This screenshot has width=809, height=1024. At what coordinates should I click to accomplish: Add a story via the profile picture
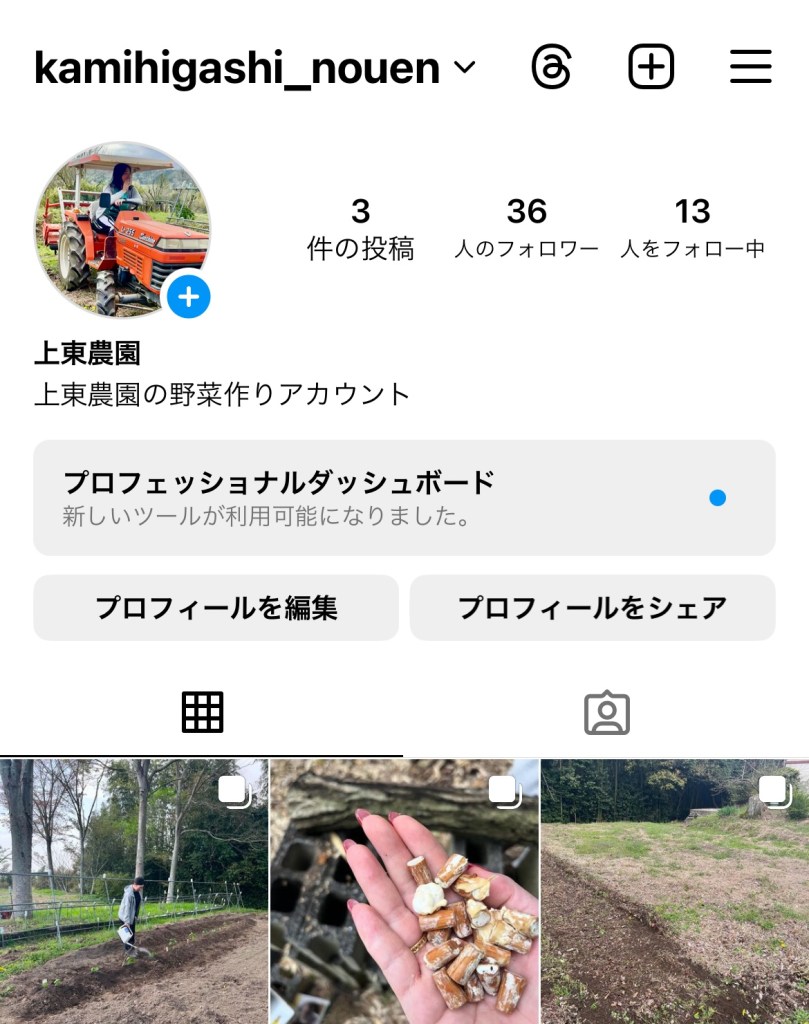coord(188,297)
